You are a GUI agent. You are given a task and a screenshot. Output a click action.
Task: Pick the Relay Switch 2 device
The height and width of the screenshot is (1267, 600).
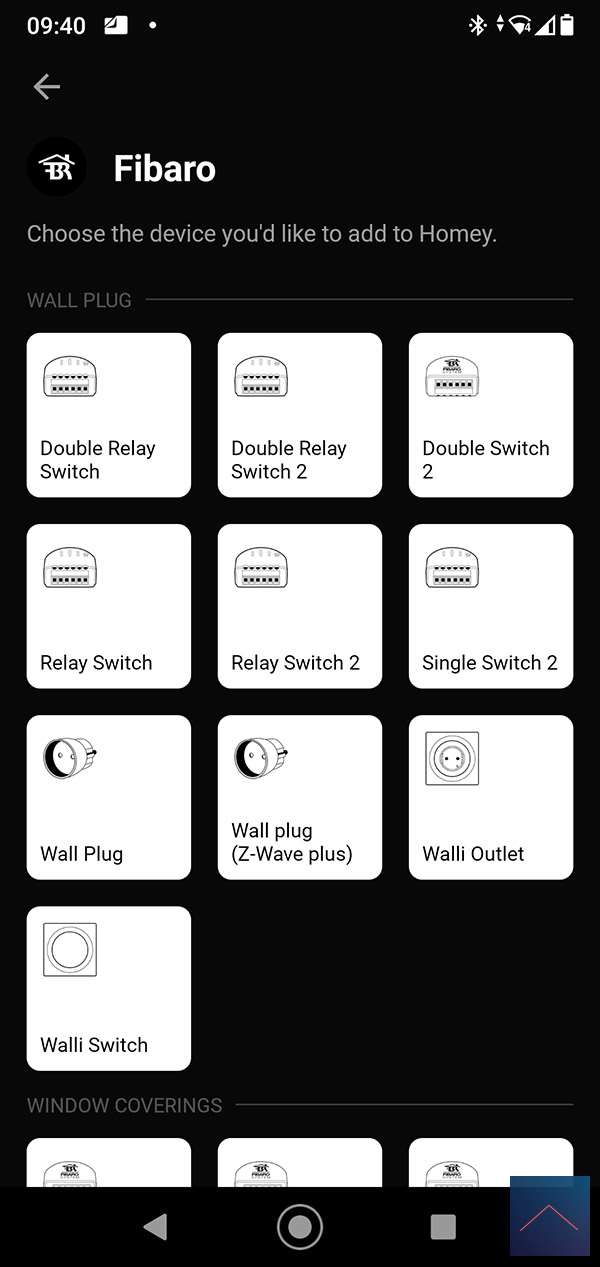pyautogui.click(x=299, y=606)
